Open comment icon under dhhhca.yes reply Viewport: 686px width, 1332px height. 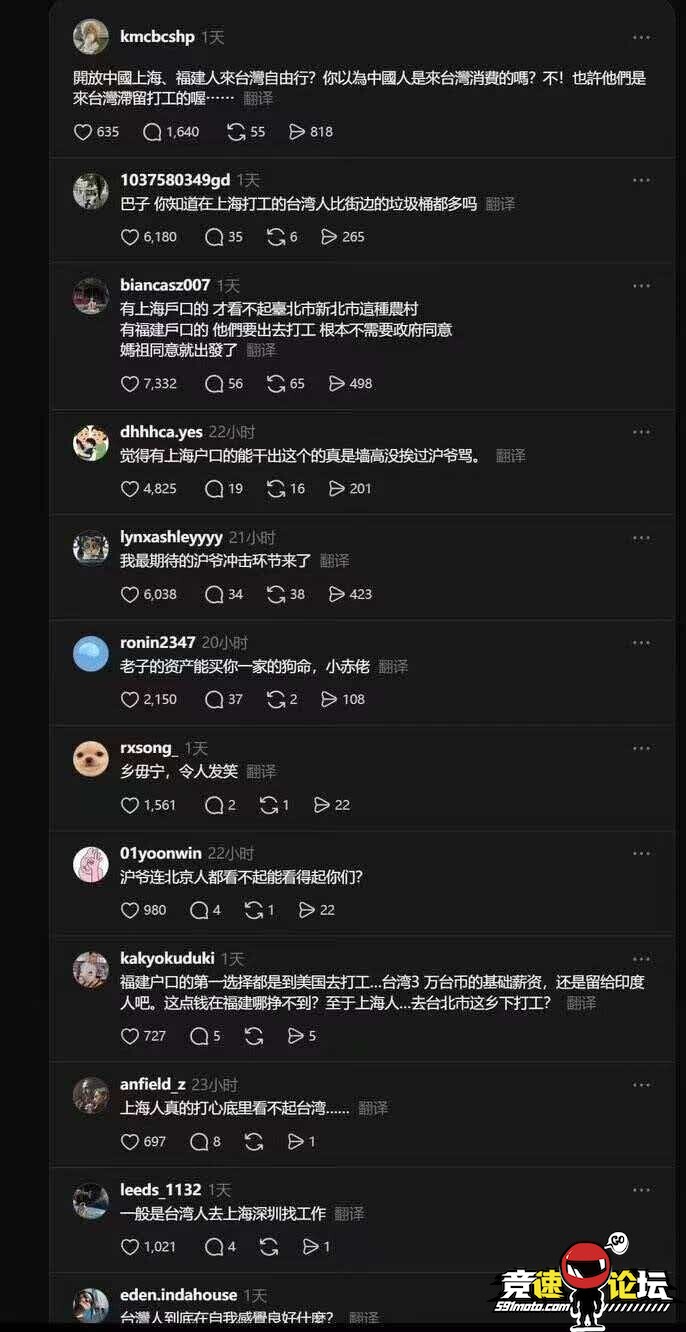tap(214, 489)
